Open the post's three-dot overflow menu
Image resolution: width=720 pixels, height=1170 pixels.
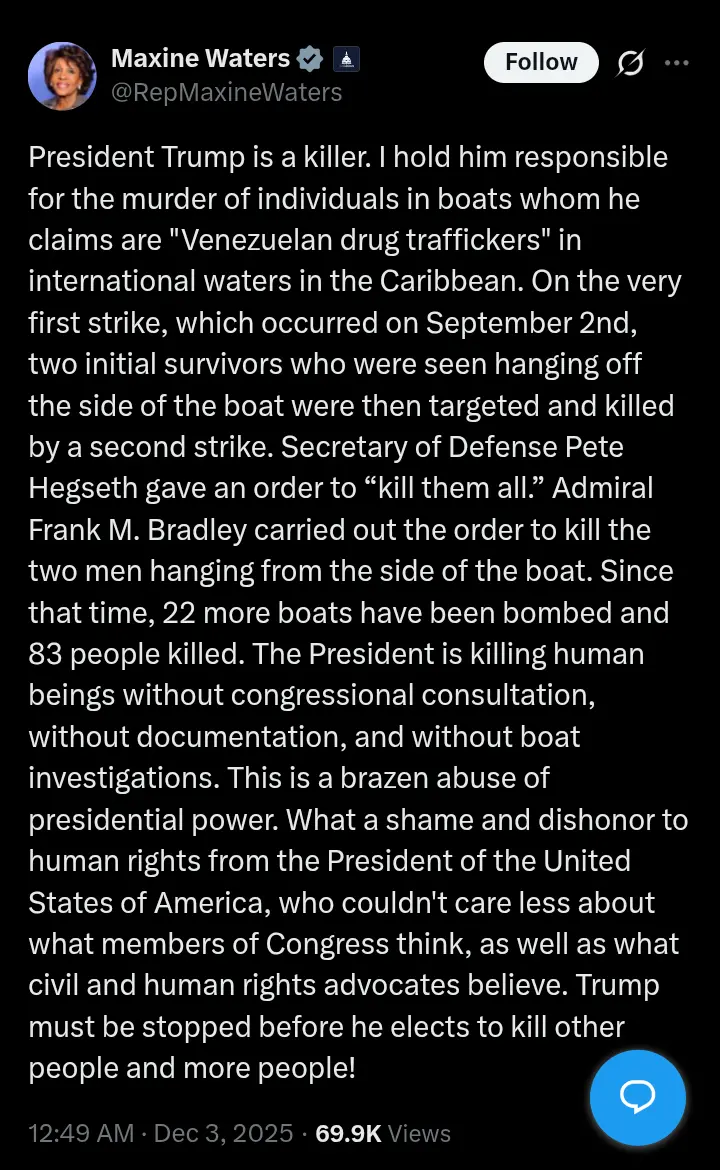click(677, 63)
